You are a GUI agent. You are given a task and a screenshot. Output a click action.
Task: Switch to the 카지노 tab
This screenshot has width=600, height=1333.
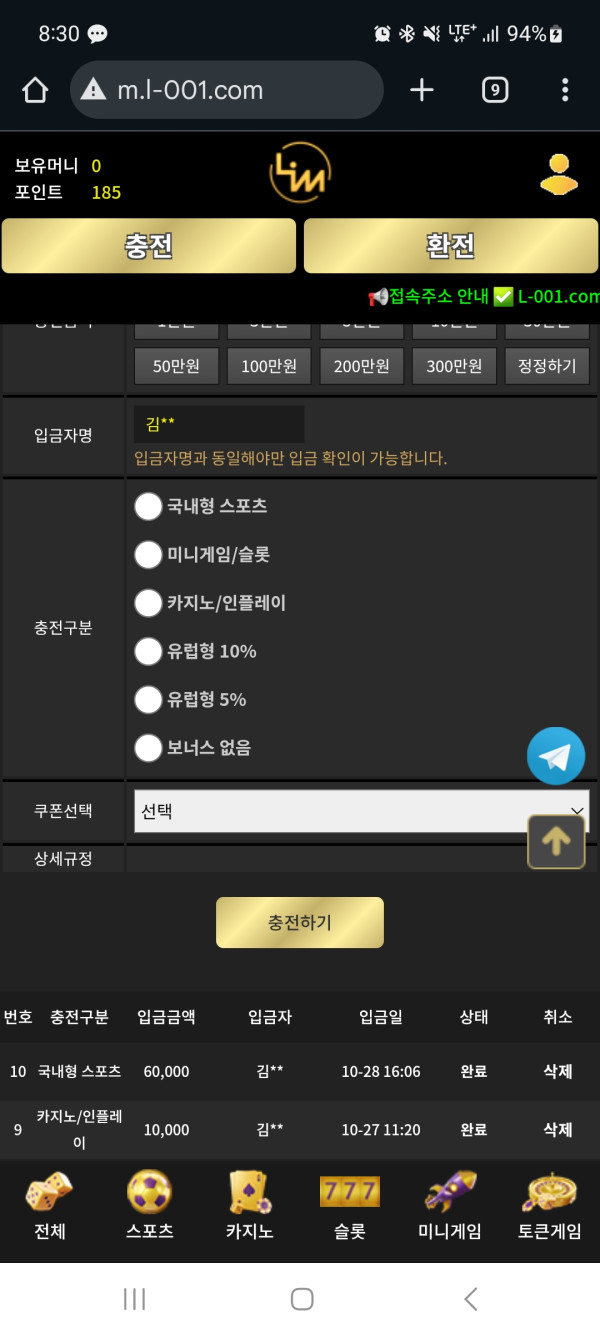click(x=249, y=1205)
